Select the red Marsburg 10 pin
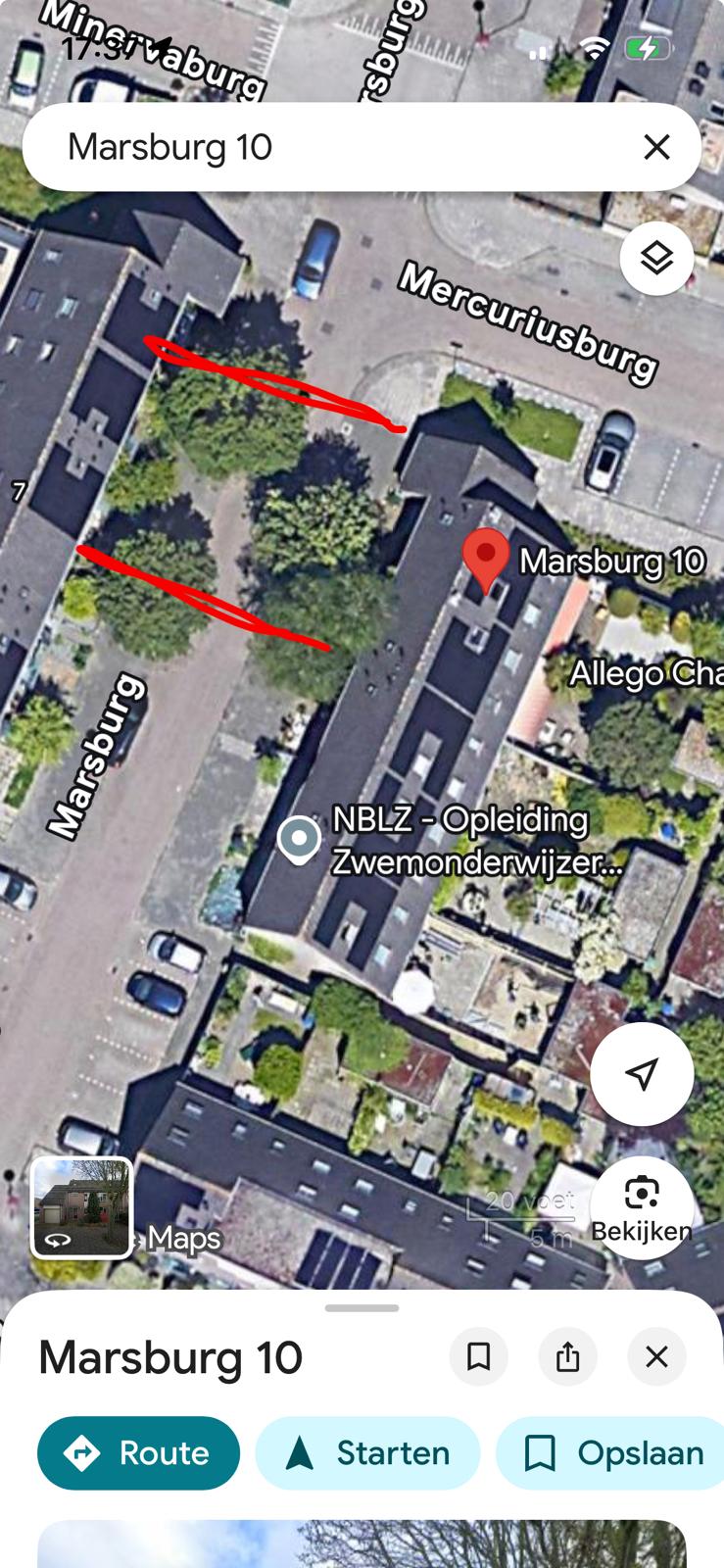The image size is (724, 1568). pos(486,559)
